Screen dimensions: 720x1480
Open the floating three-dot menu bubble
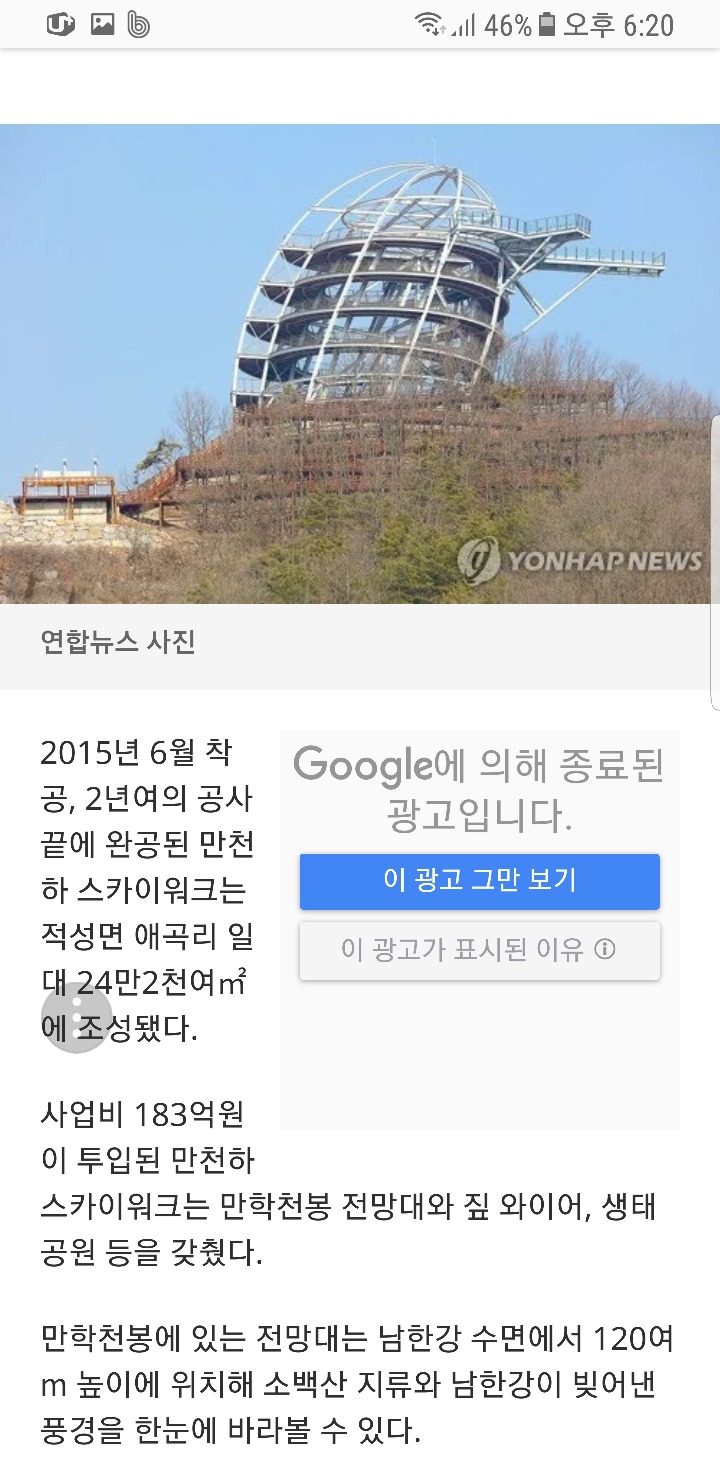point(76,1017)
